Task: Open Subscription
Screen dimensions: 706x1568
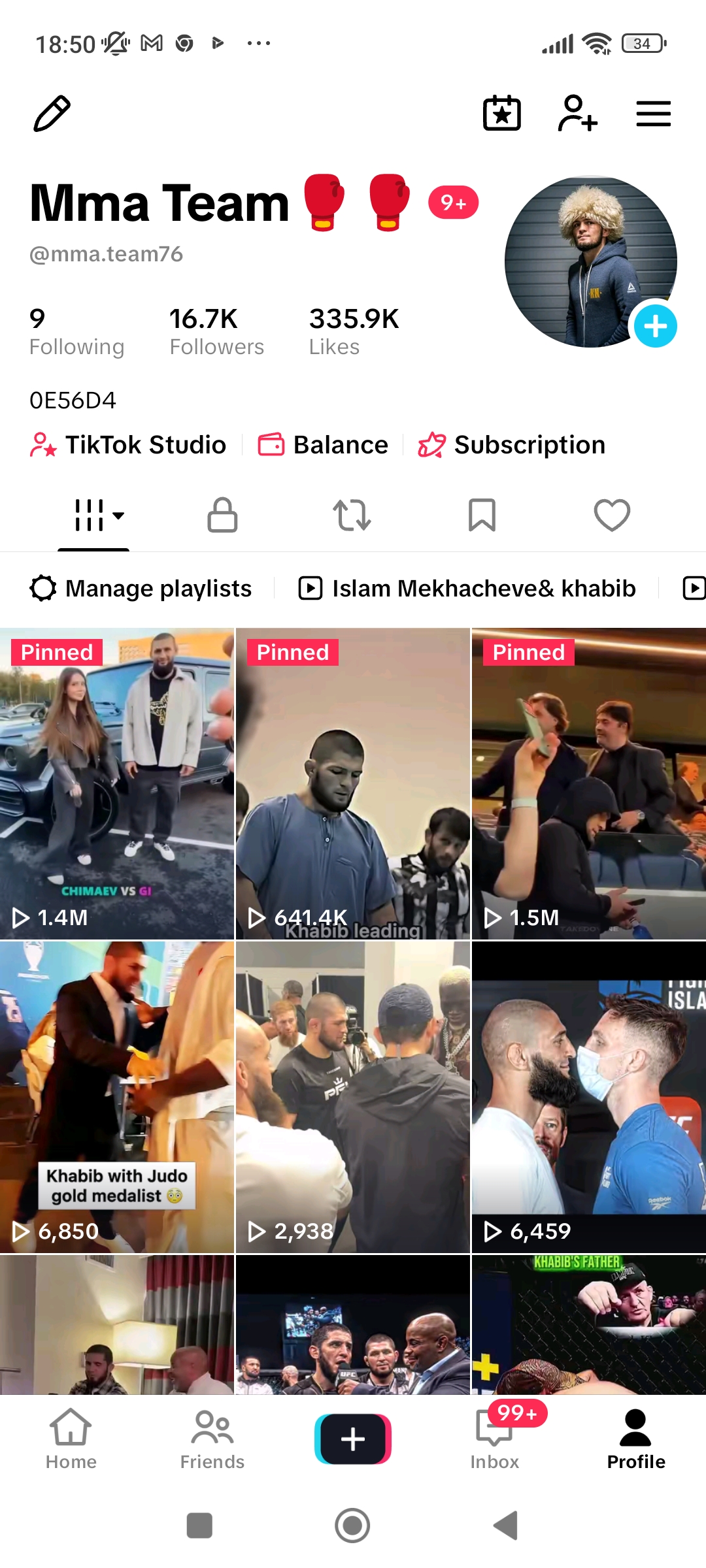Action: tap(512, 445)
